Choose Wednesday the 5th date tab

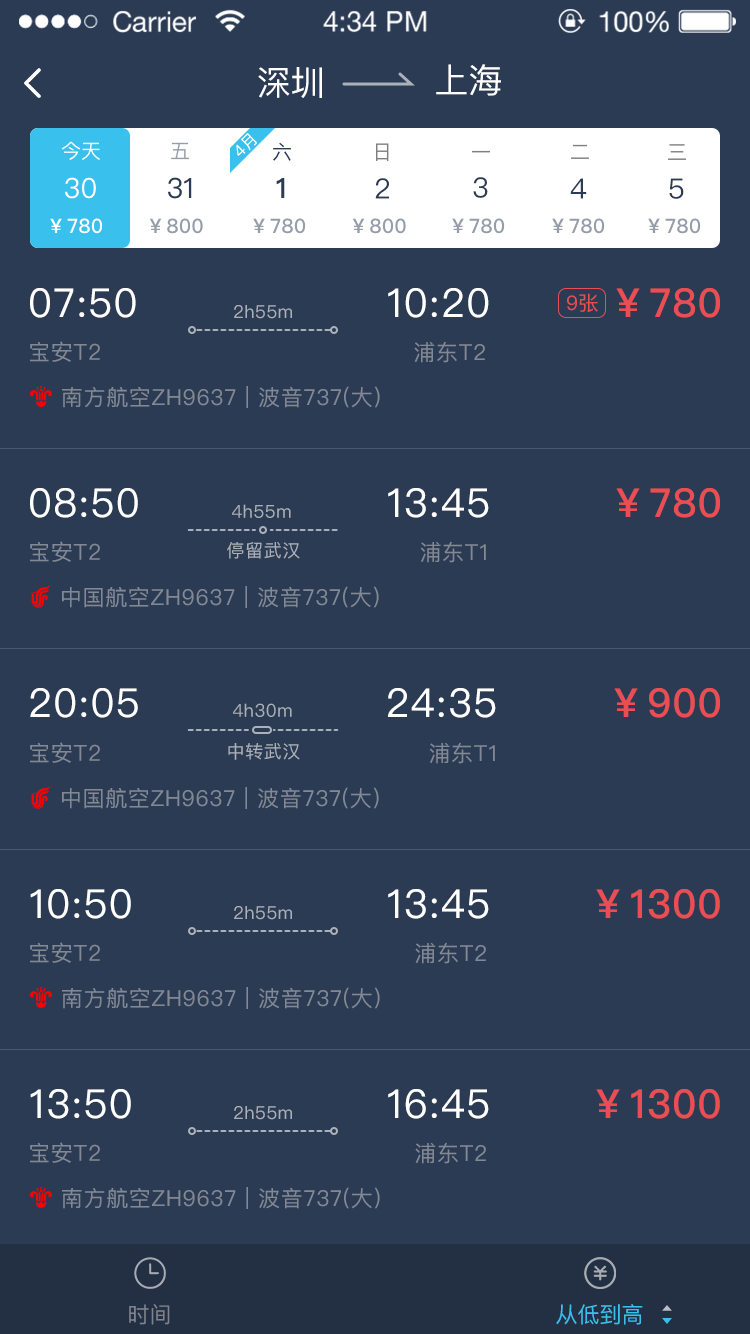point(676,188)
